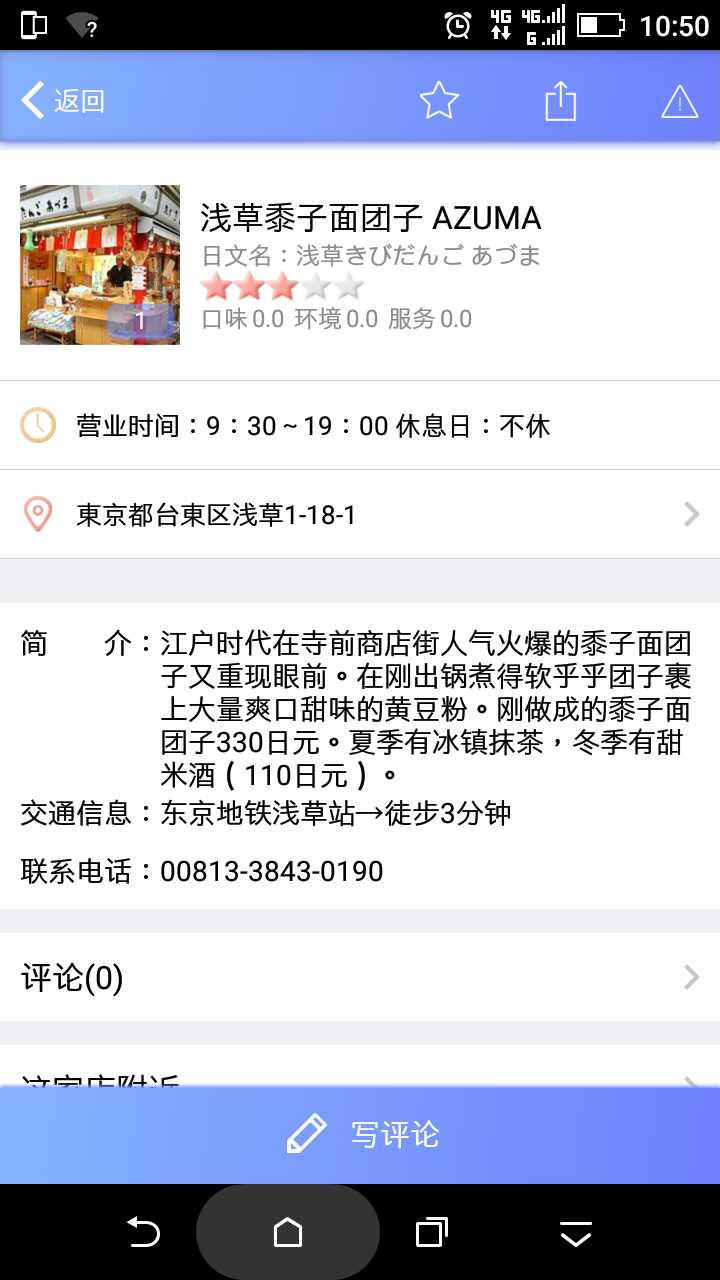Image resolution: width=720 pixels, height=1280 pixels.
Task: Collapse the notification shade with the bottom chevron
Action: tap(574, 1232)
